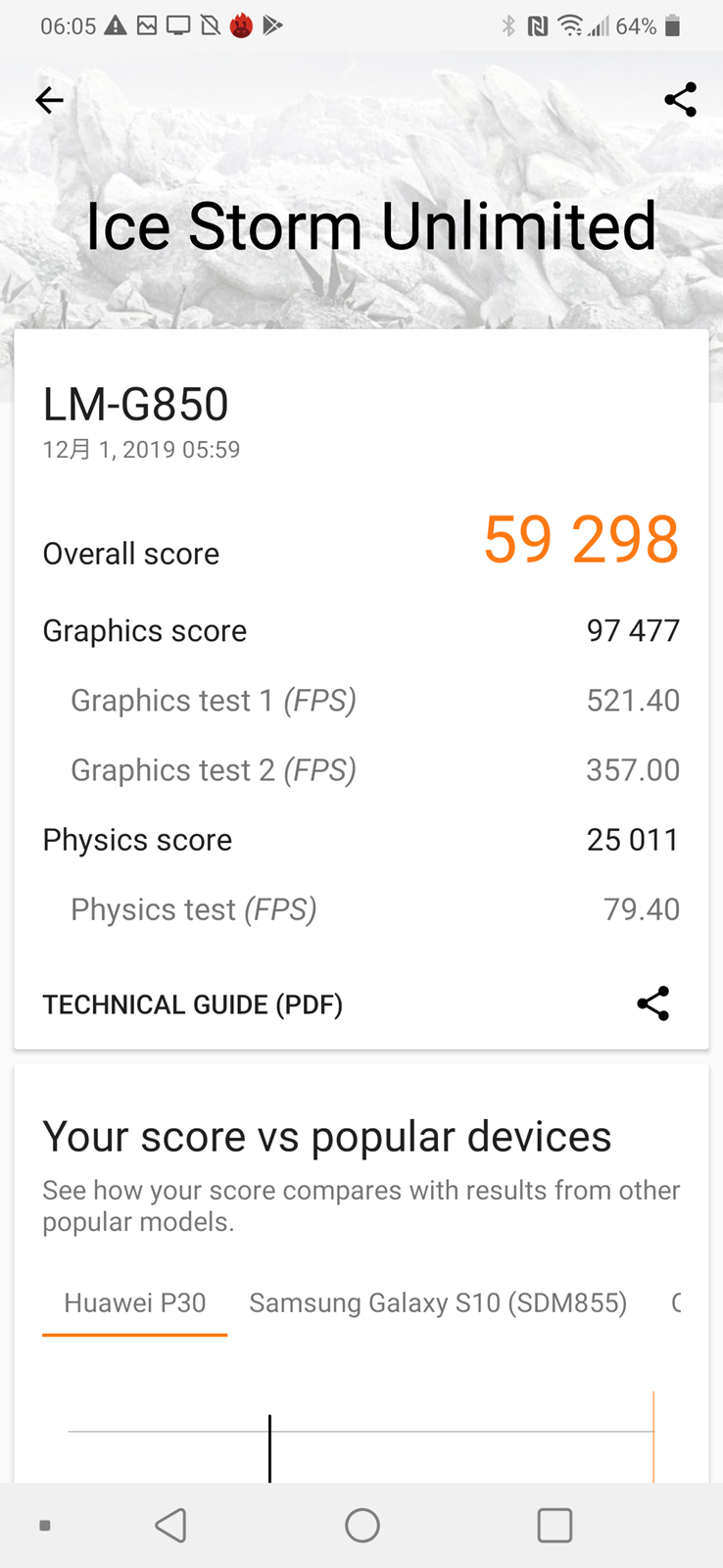
Task: Switch to Samsung Galaxy S10 (SDM855) tab
Action: pos(438,1303)
